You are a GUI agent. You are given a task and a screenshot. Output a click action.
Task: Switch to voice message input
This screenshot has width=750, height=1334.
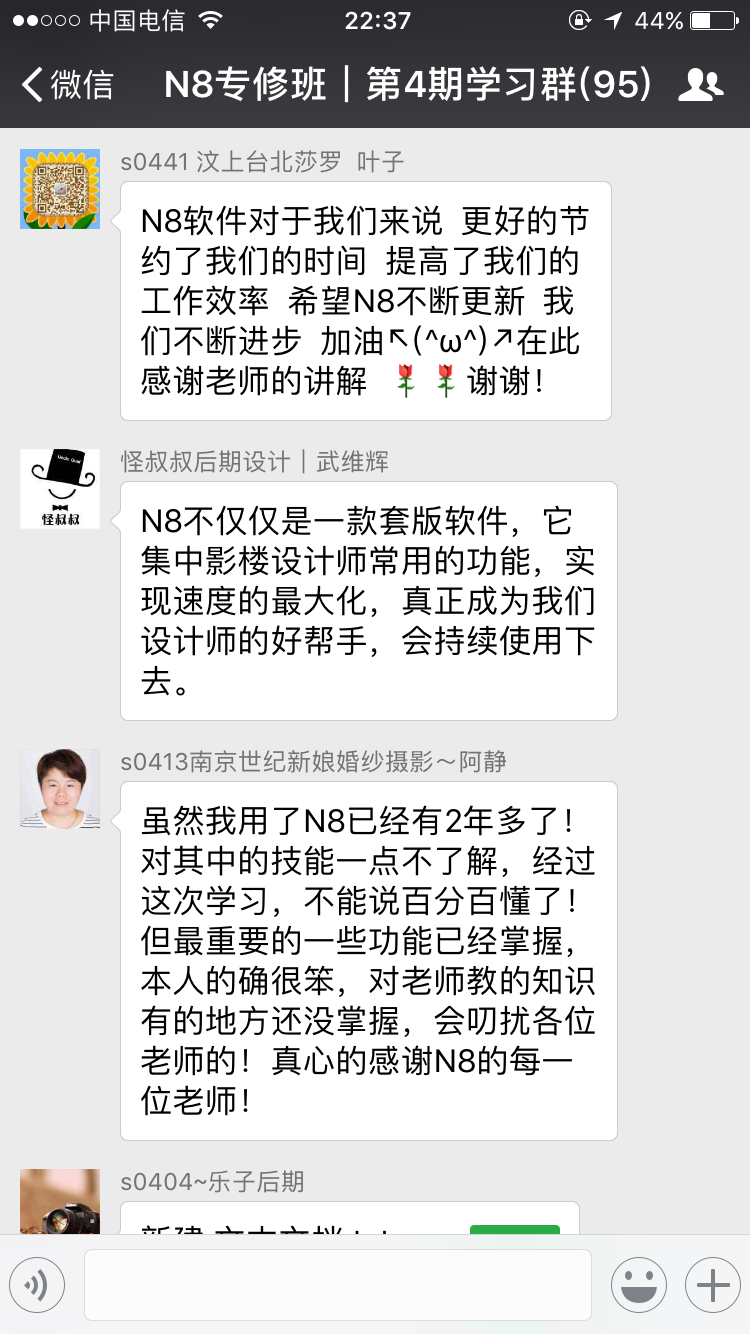[37, 1284]
